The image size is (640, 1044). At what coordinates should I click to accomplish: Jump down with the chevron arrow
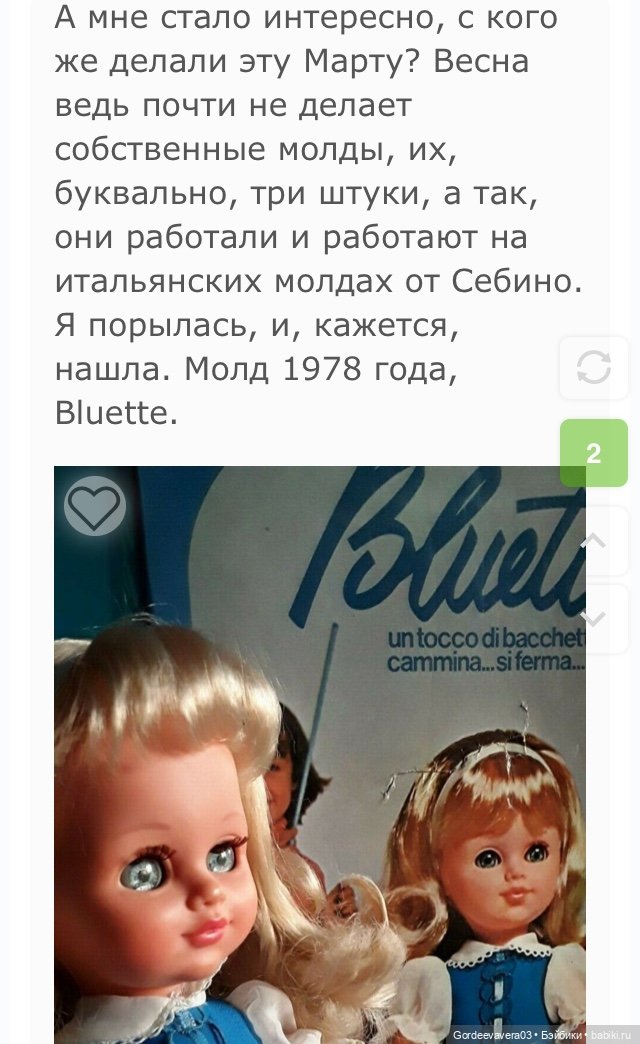point(594,619)
